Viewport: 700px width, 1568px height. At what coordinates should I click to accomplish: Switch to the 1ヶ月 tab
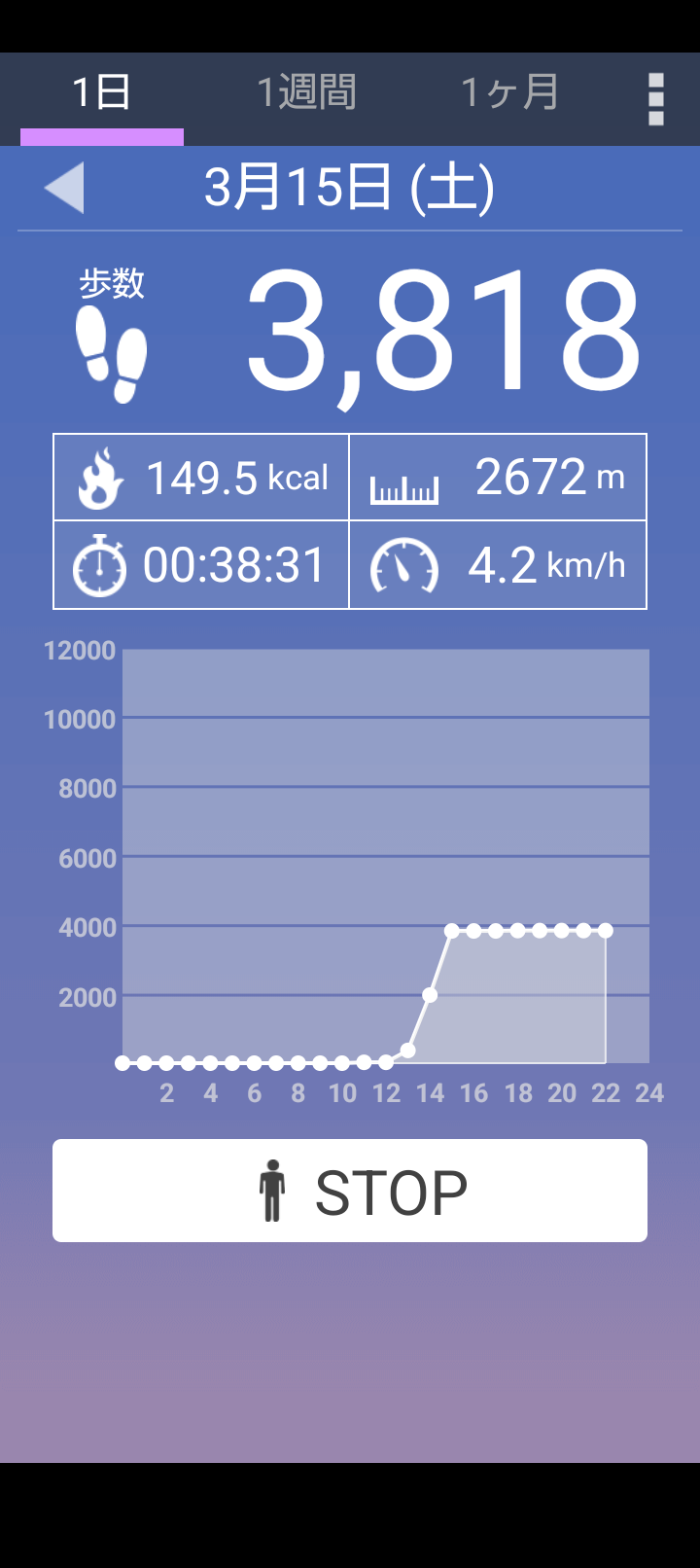(x=510, y=93)
